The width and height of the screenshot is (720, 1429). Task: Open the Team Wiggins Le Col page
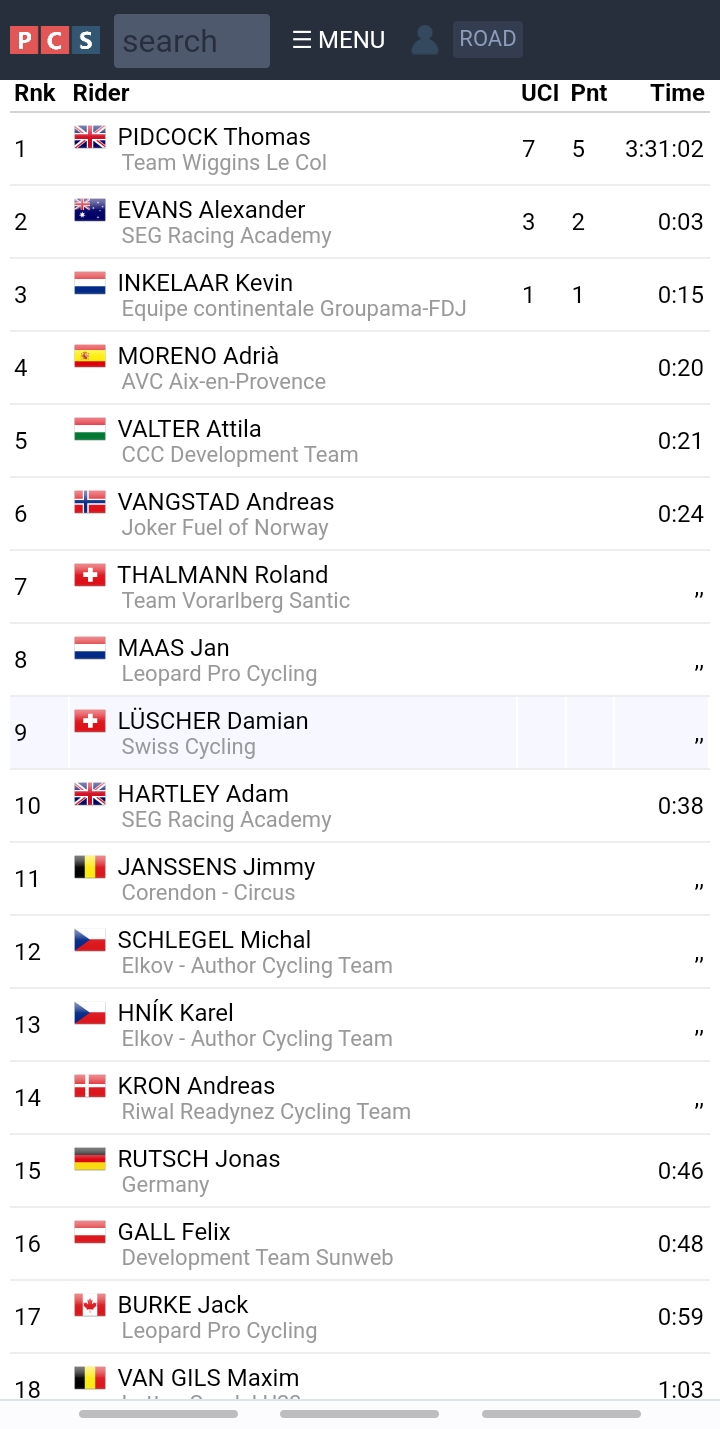click(224, 163)
